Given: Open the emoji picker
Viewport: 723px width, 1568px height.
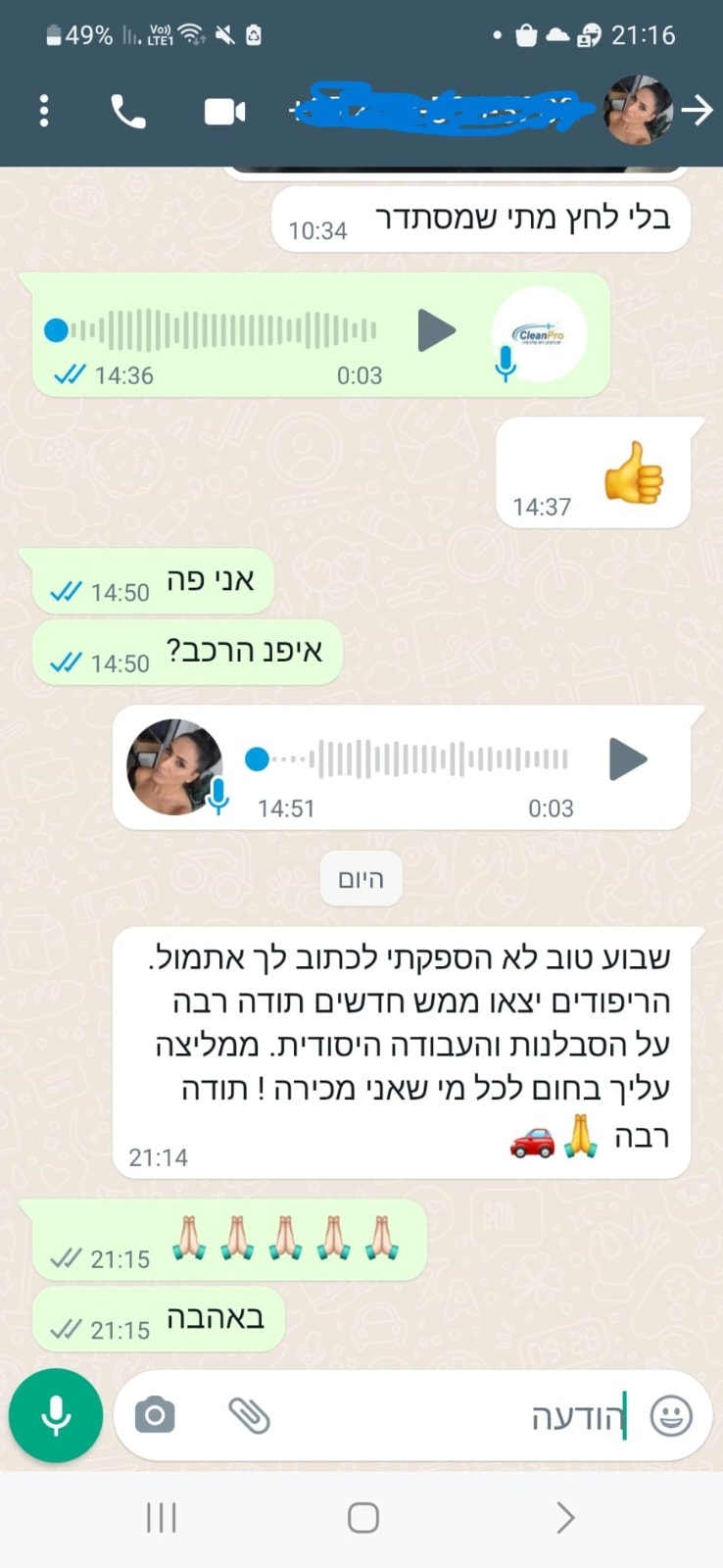Looking at the screenshot, I should tap(671, 1415).
